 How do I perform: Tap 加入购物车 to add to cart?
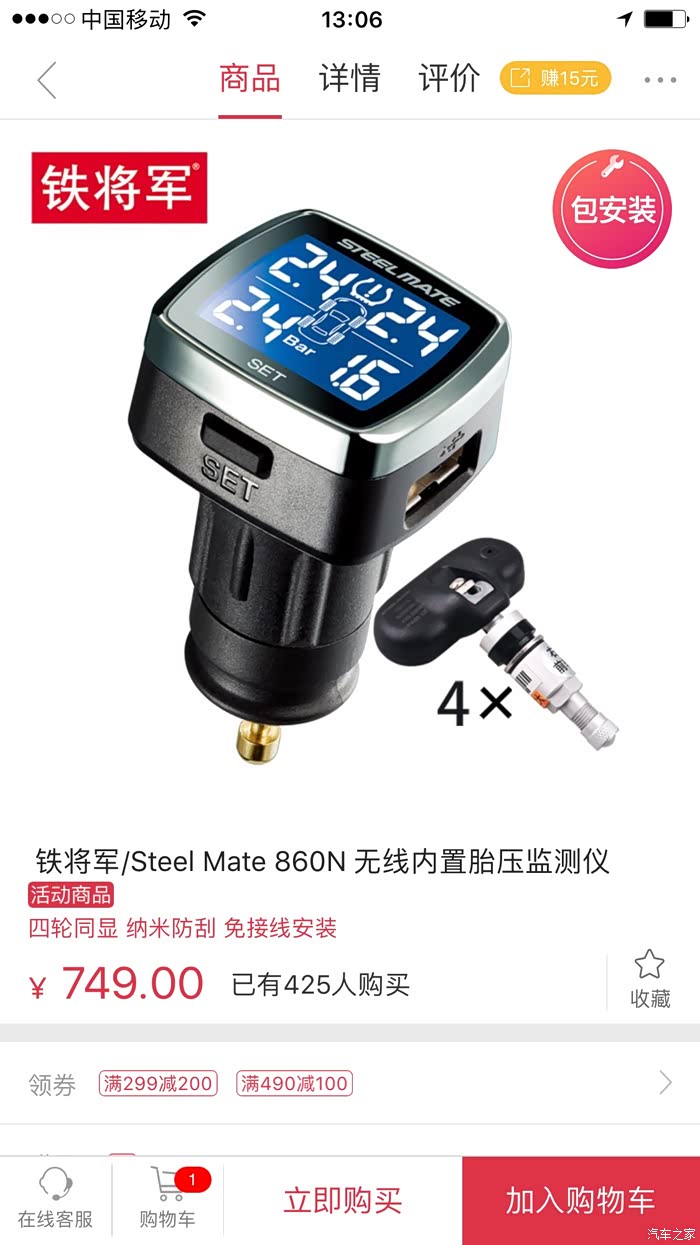click(x=580, y=1200)
